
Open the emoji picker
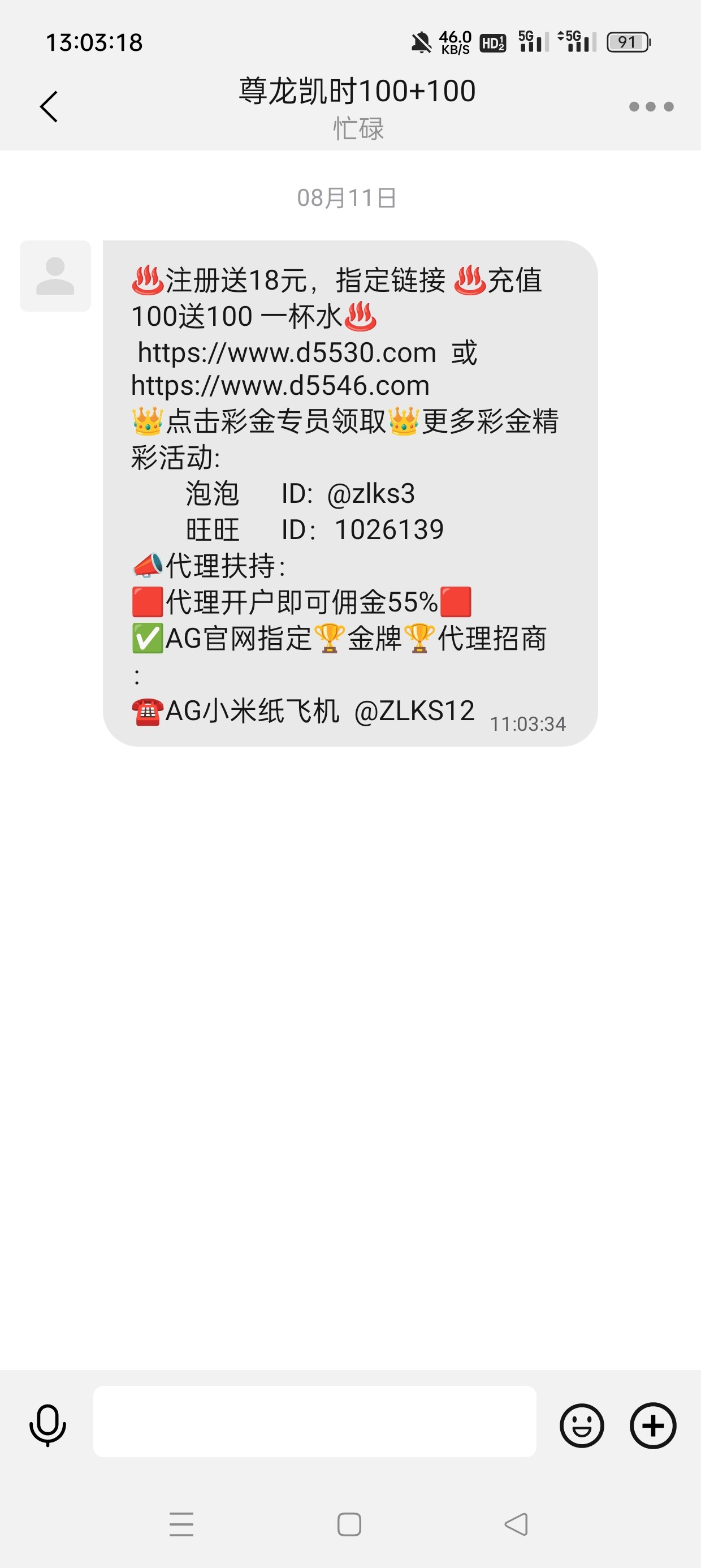pos(582,1425)
